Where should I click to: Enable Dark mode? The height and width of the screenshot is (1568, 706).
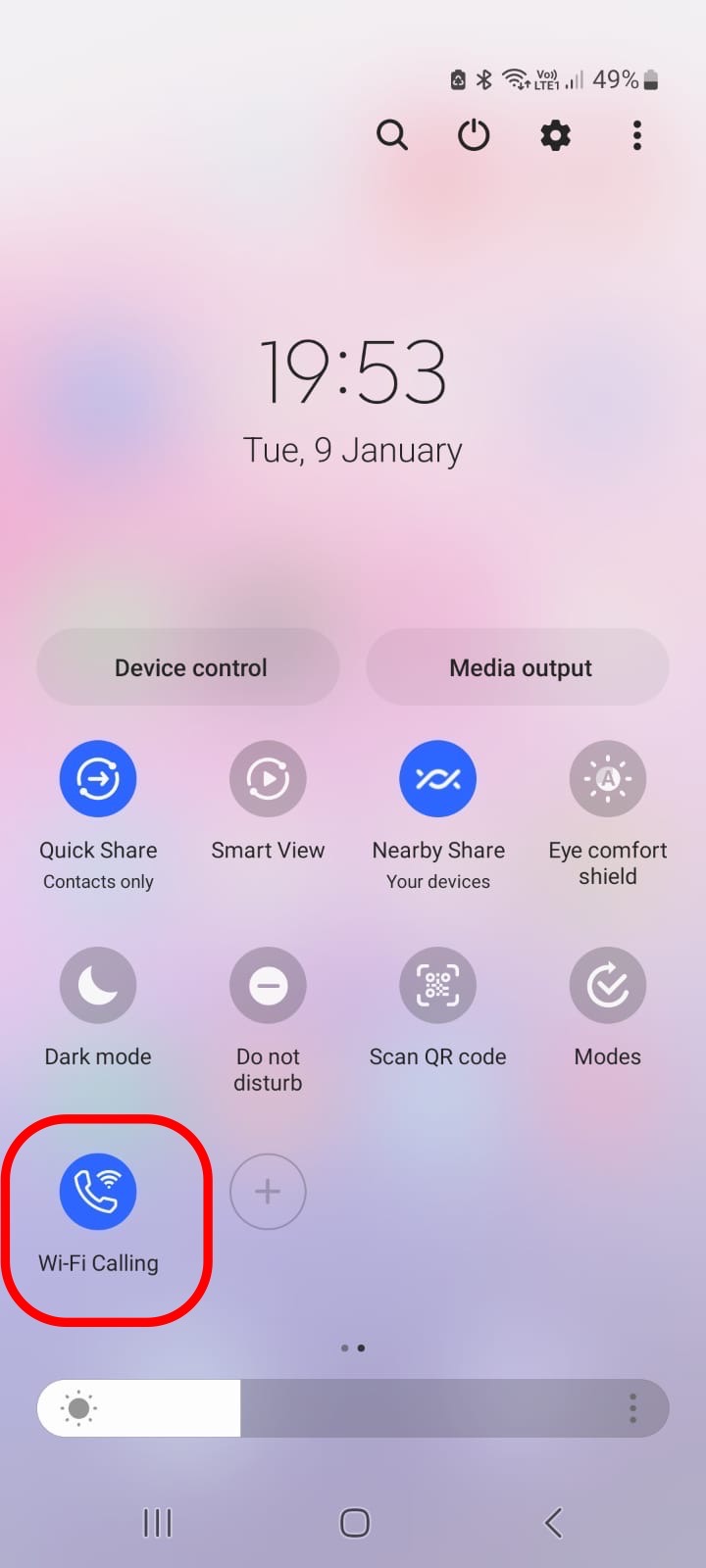pos(98,985)
